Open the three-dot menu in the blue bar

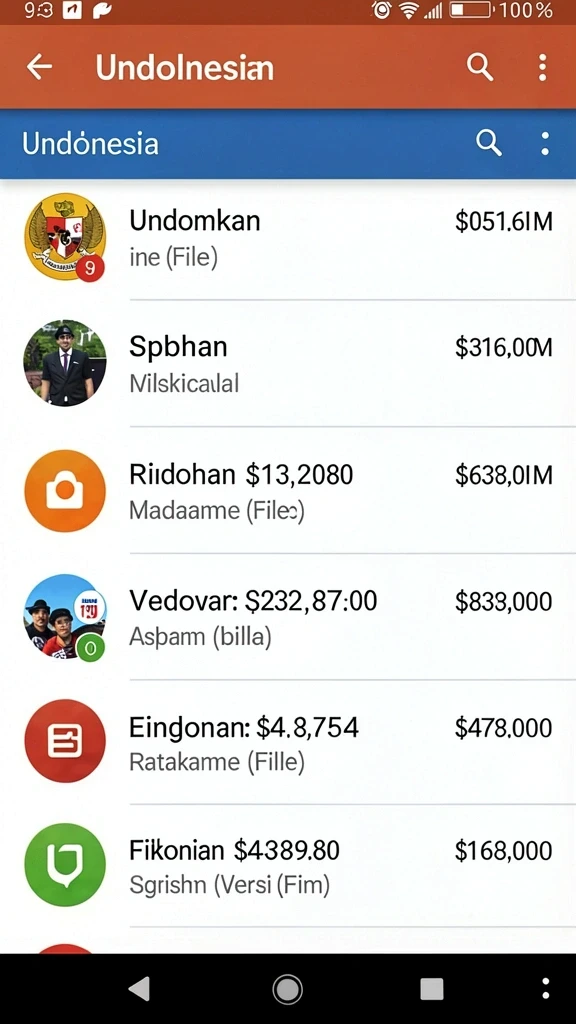[x=545, y=143]
